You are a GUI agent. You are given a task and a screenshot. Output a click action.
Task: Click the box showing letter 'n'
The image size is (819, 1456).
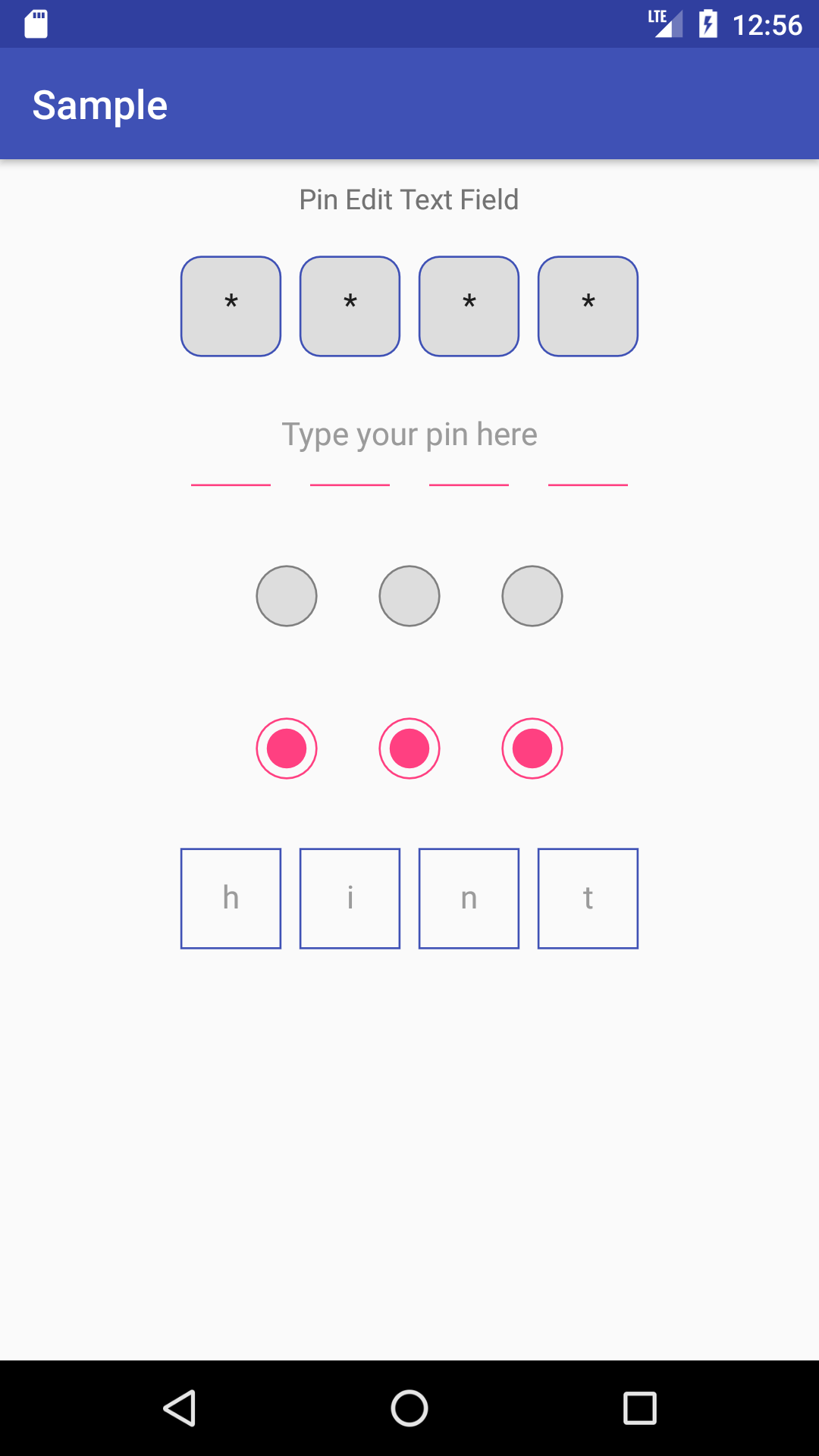[x=469, y=898]
